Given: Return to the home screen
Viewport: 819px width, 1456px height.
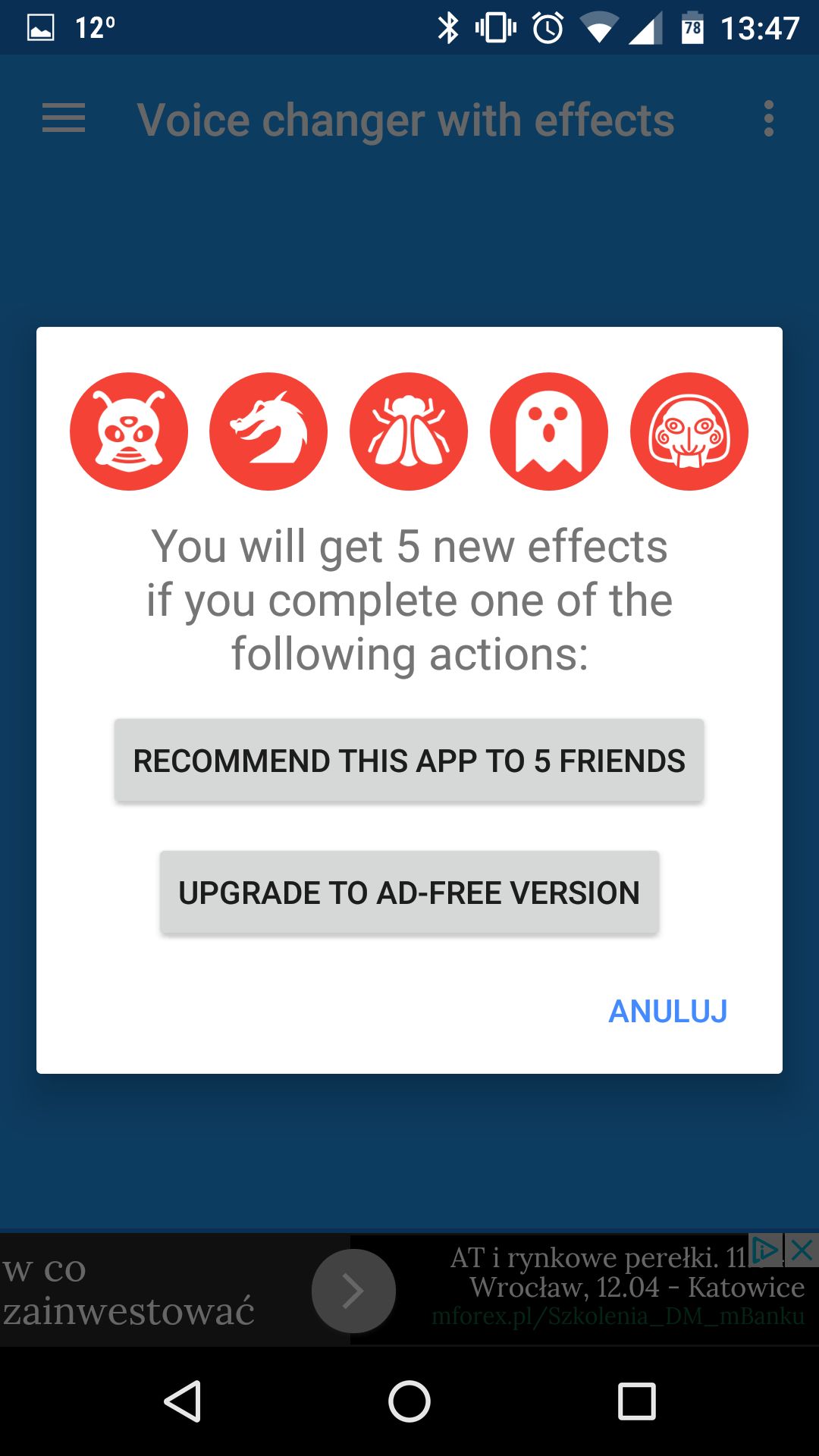Looking at the screenshot, I should (x=409, y=1401).
